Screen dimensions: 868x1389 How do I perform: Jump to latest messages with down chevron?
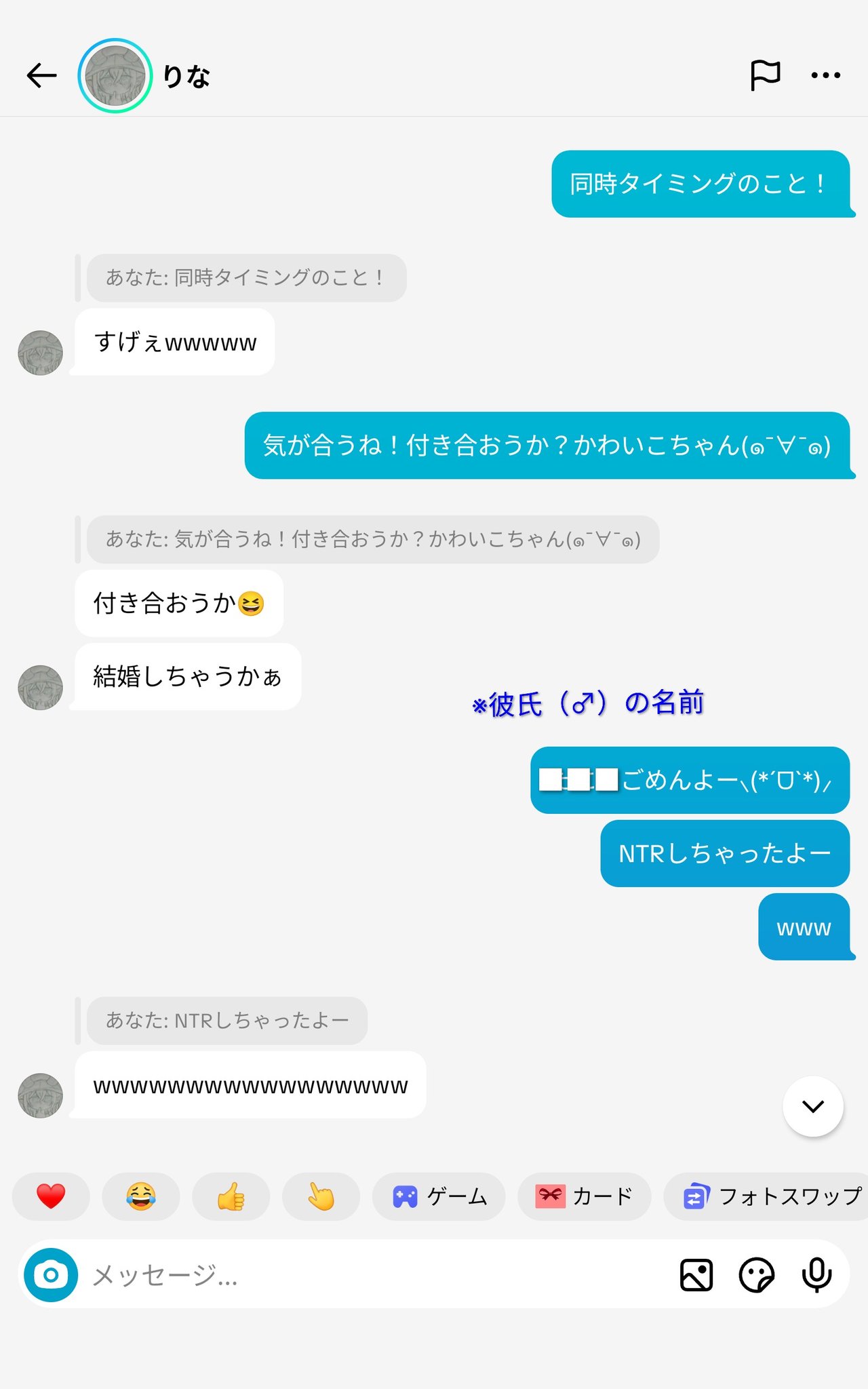(812, 1106)
